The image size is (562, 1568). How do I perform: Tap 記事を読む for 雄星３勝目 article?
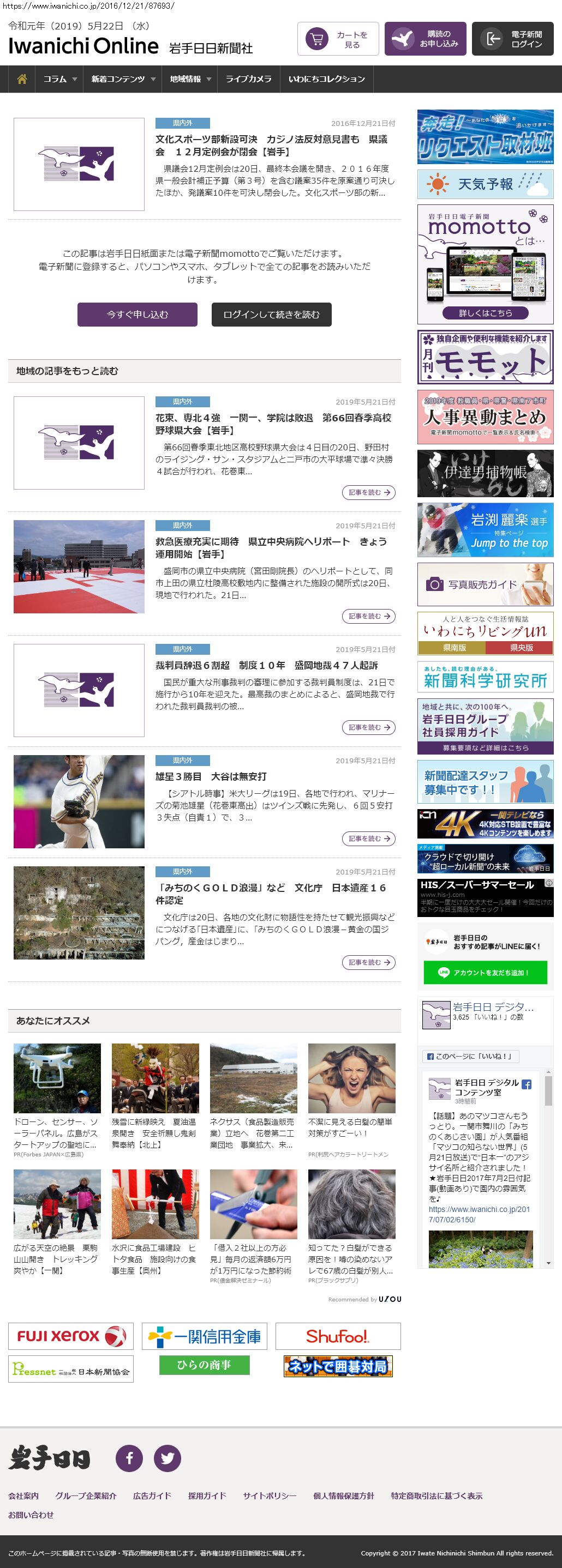pos(368,839)
